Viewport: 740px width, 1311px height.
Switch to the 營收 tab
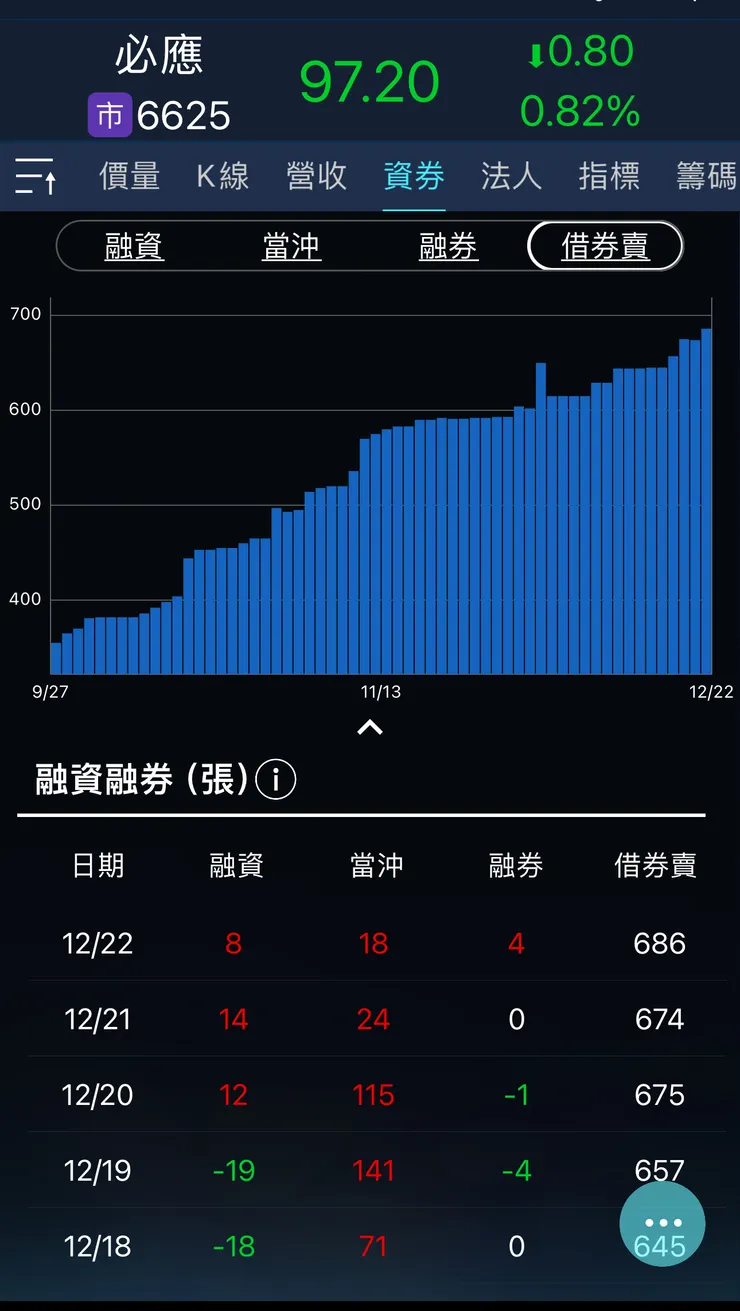(x=316, y=176)
